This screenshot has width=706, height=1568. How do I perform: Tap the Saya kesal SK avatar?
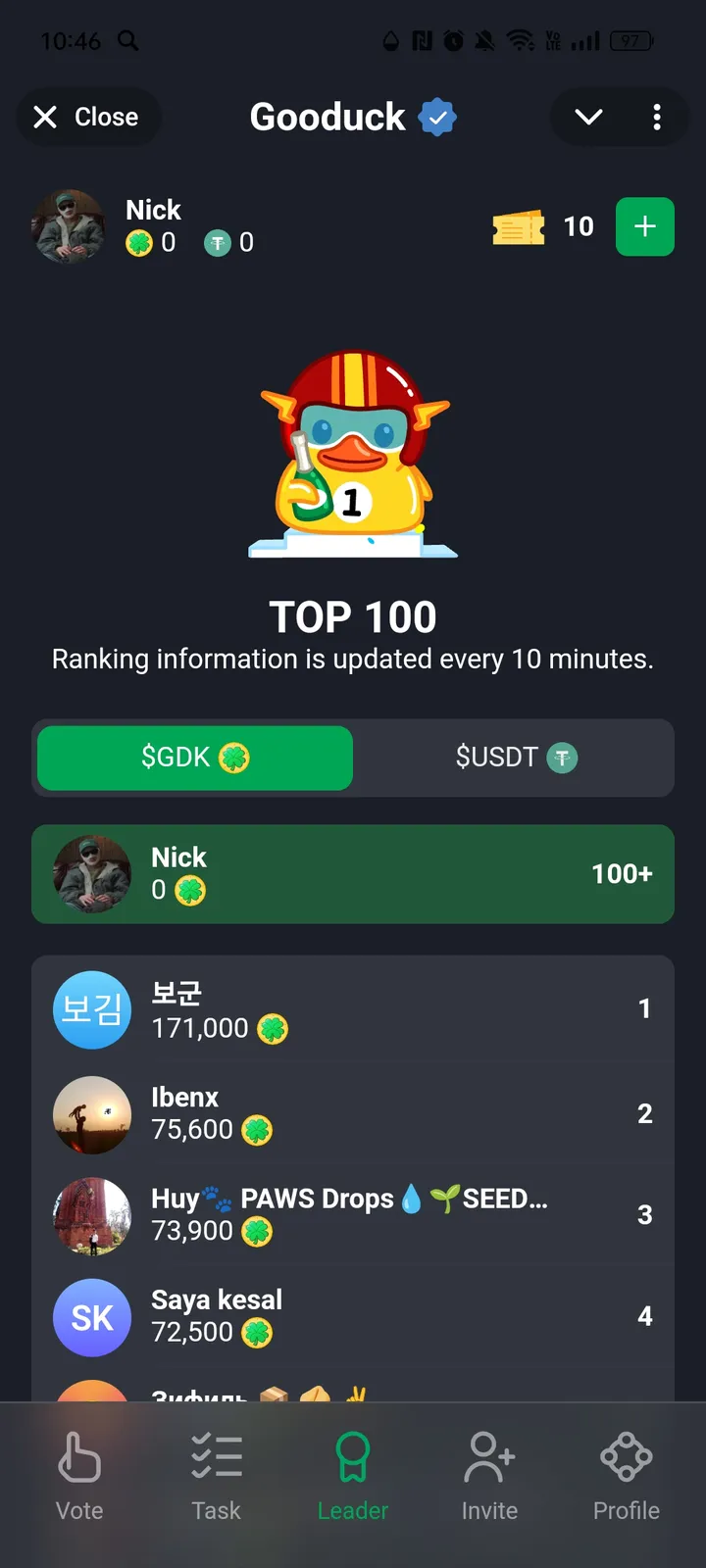click(92, 1317)
